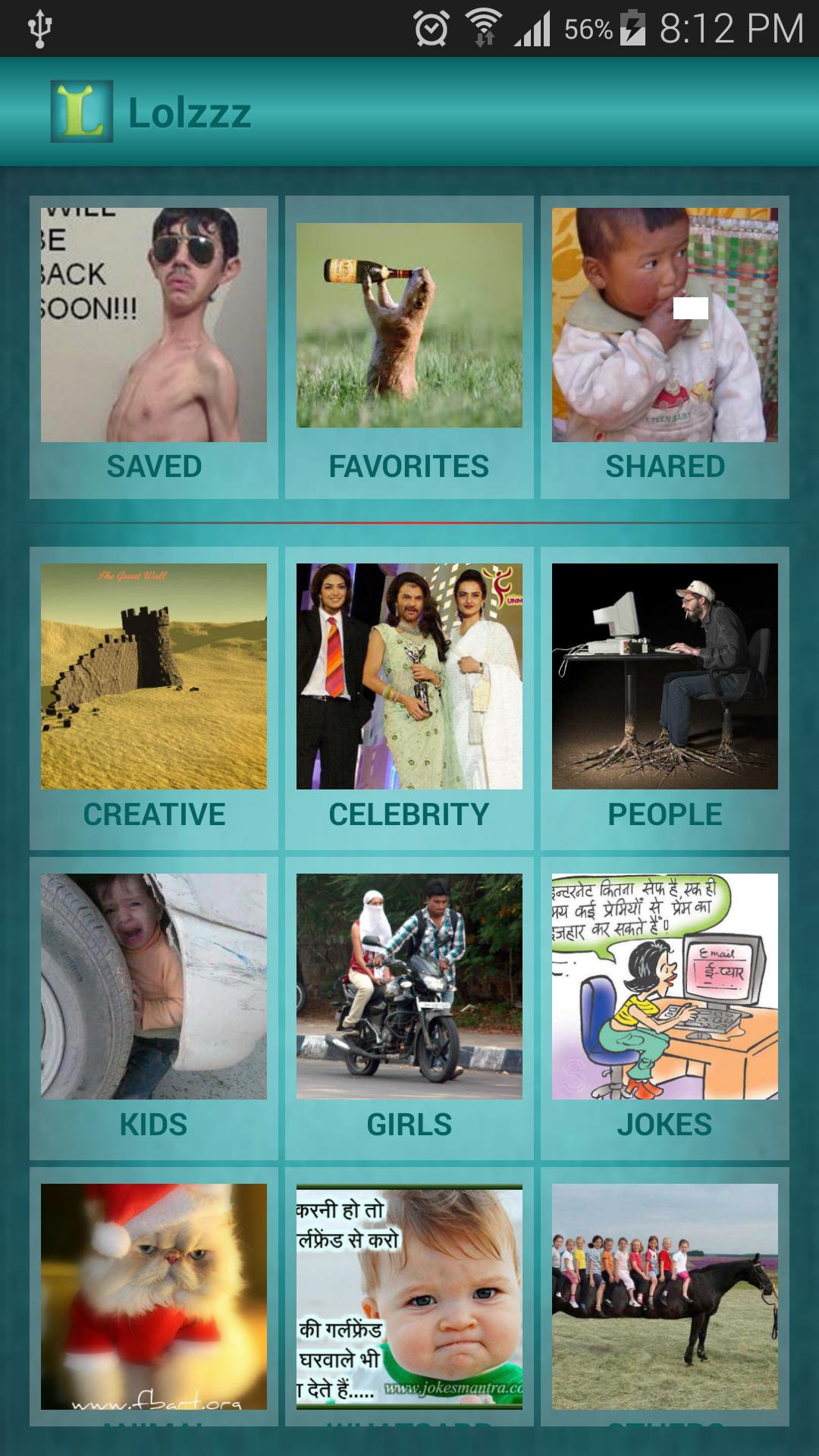Open the Saved category
The height and width of the screenshot is (1456, 819).
[154, 347]
